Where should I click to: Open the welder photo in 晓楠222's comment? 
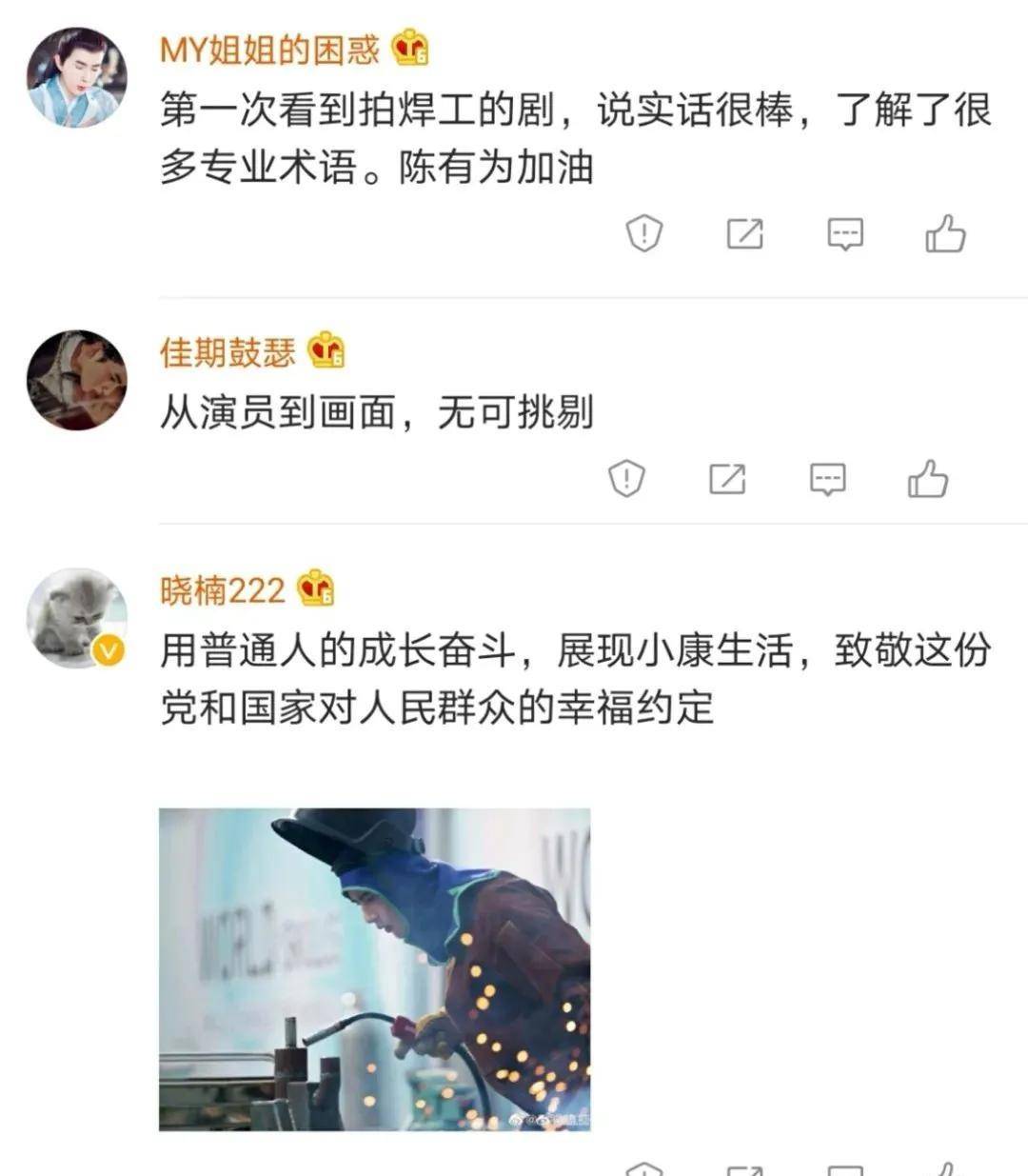tap(374, 968)
